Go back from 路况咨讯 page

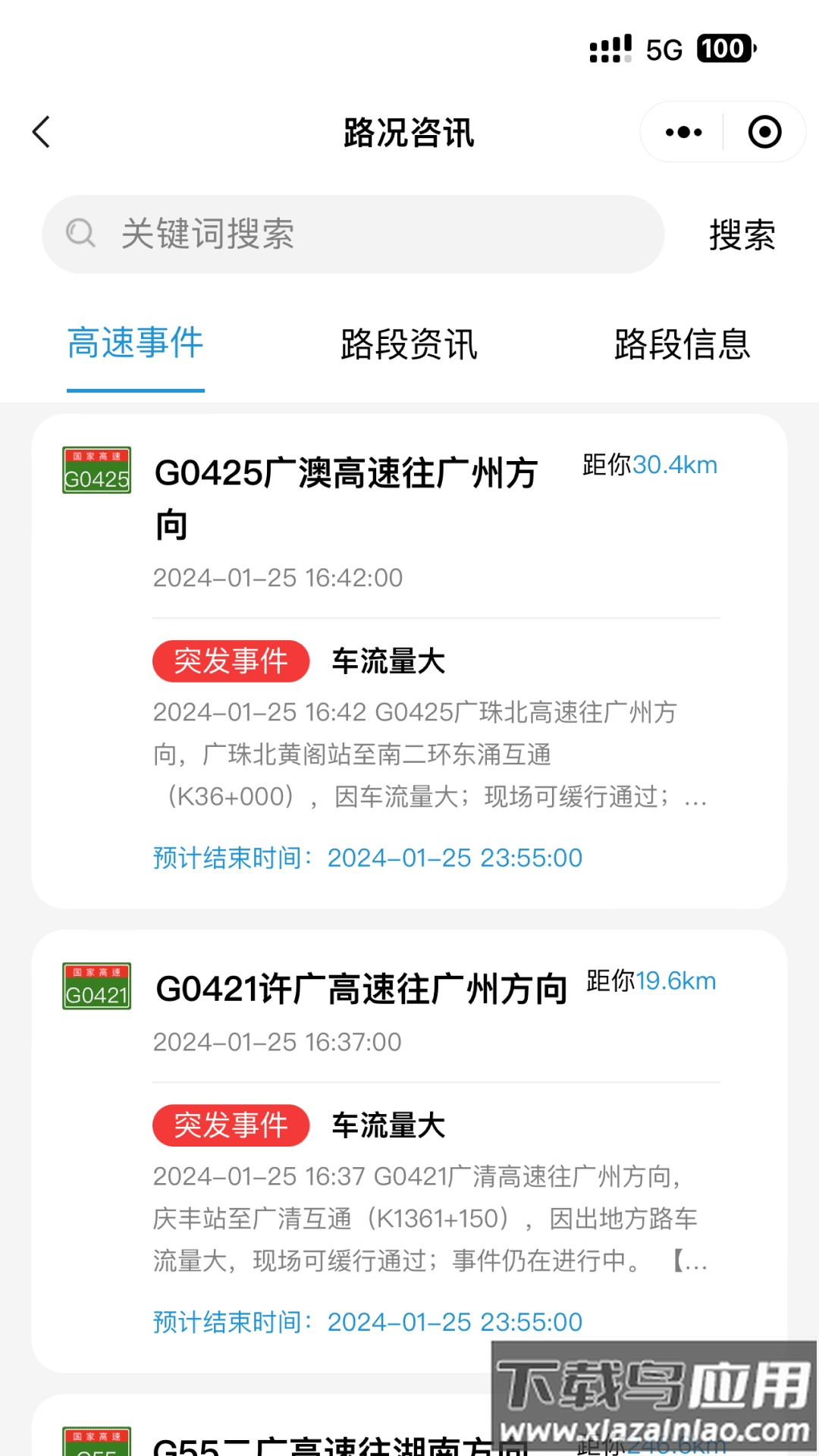point(42,132)
